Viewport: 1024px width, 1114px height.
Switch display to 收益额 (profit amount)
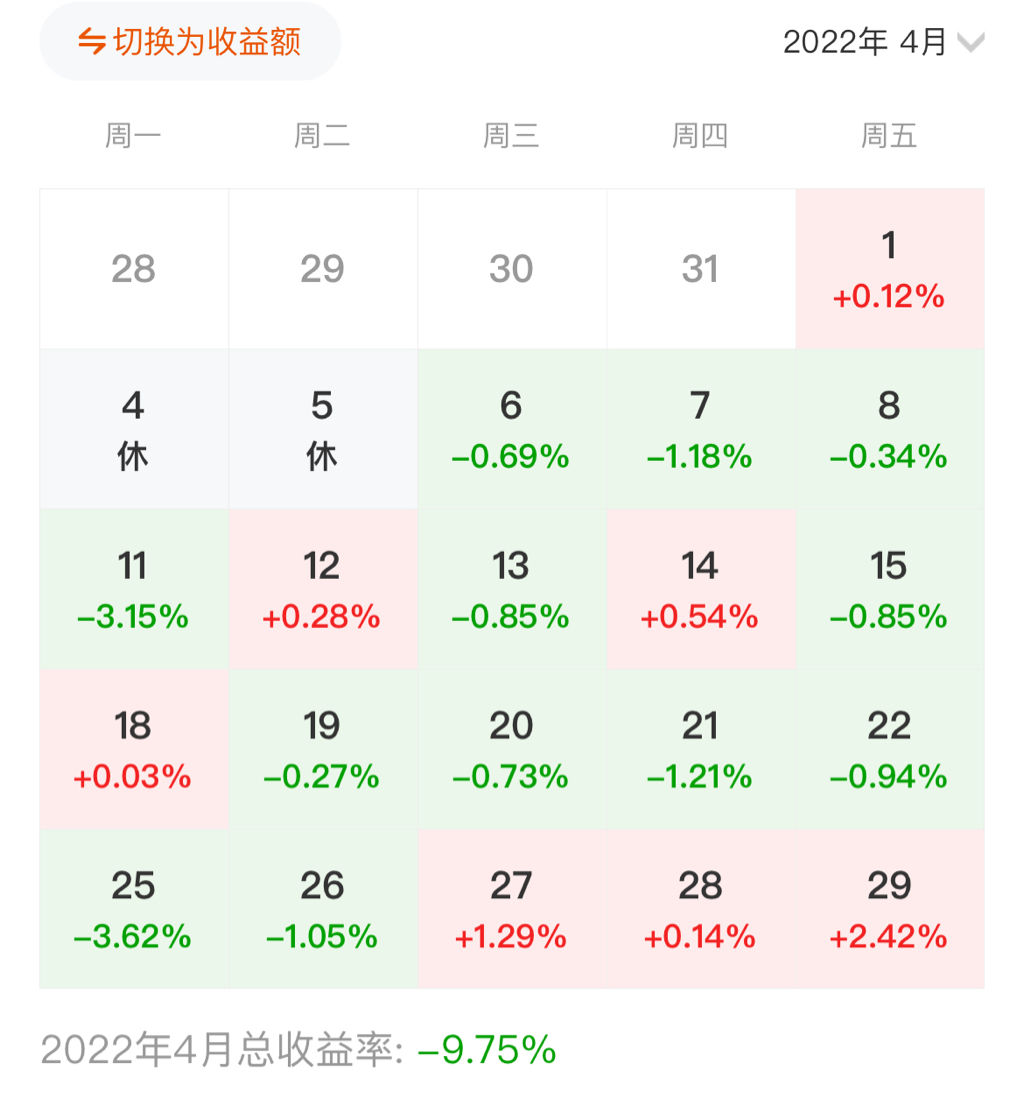coord(190,42)
